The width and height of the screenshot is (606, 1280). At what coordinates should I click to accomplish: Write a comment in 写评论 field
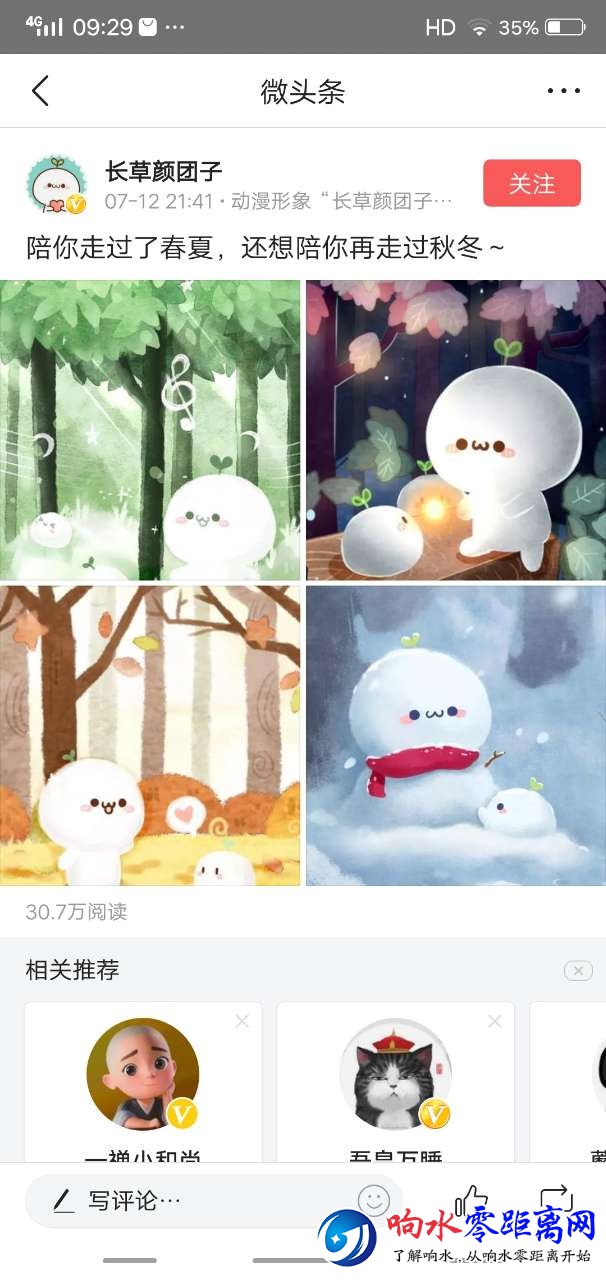pyautogui.click(x=190, y=1200)
